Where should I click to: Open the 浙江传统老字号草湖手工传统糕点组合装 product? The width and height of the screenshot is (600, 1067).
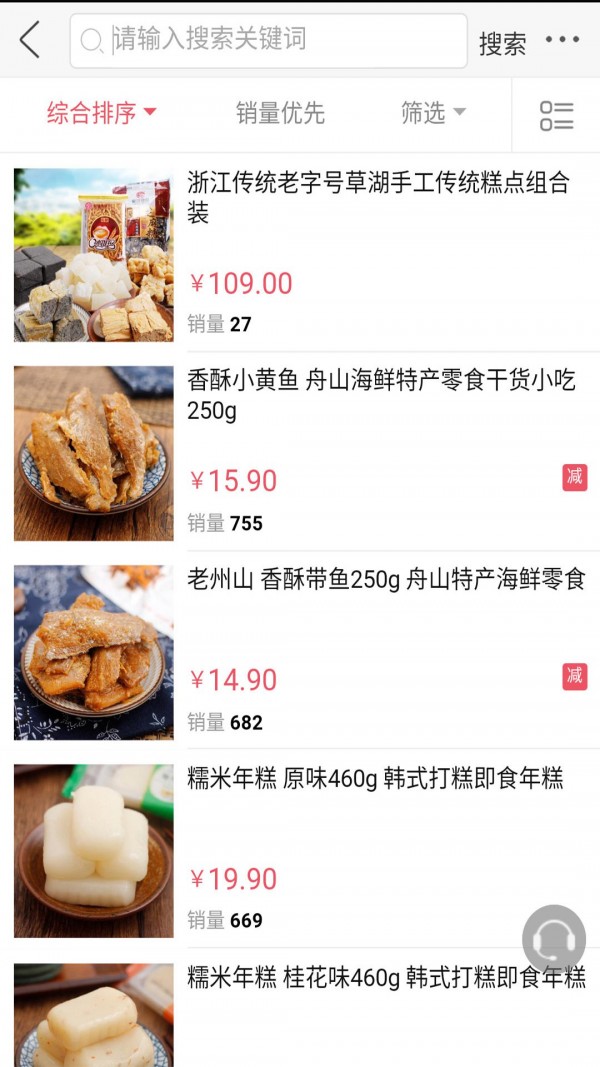[378, 196]
